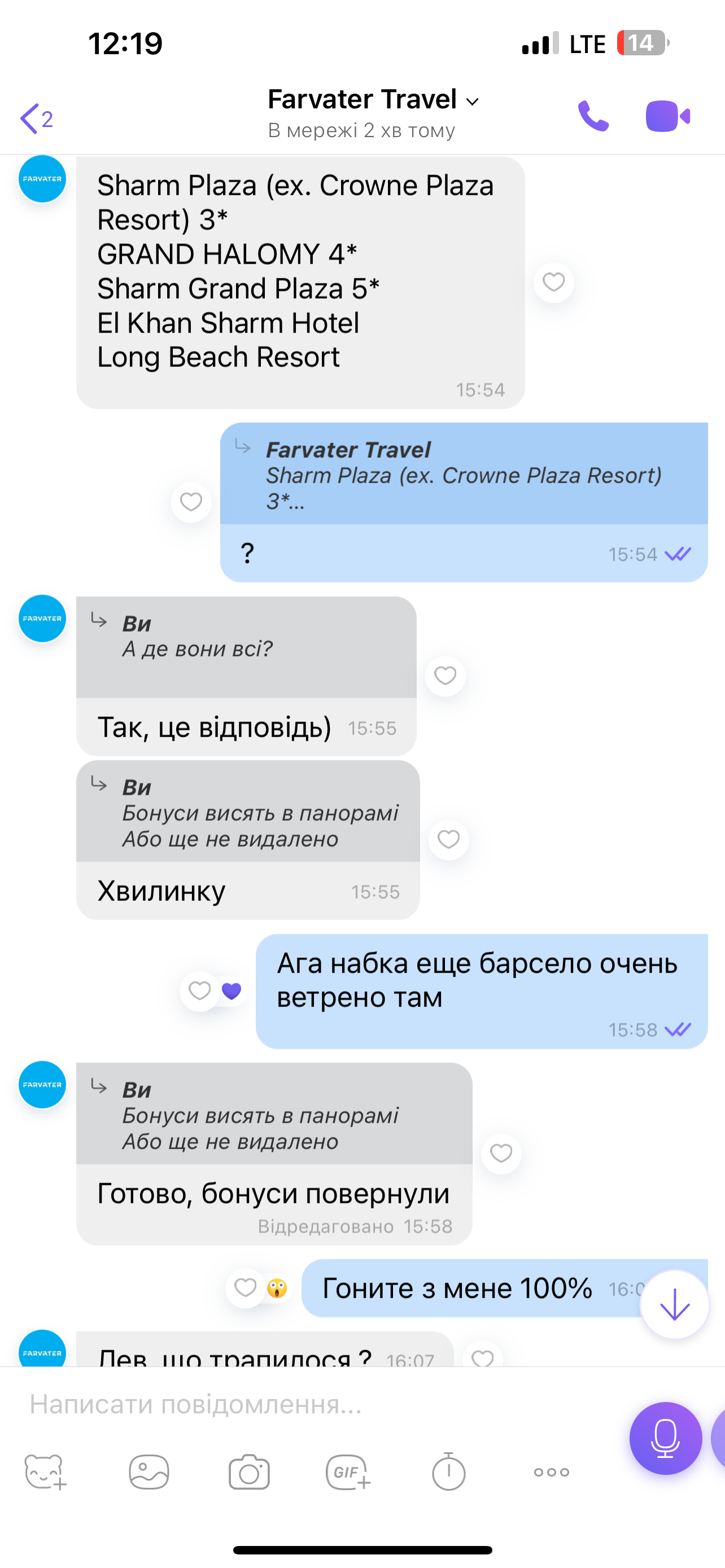The height and width of the screenshot is (1568, 725).
Task: Open more attachment options
Action: click(551, 1472)
